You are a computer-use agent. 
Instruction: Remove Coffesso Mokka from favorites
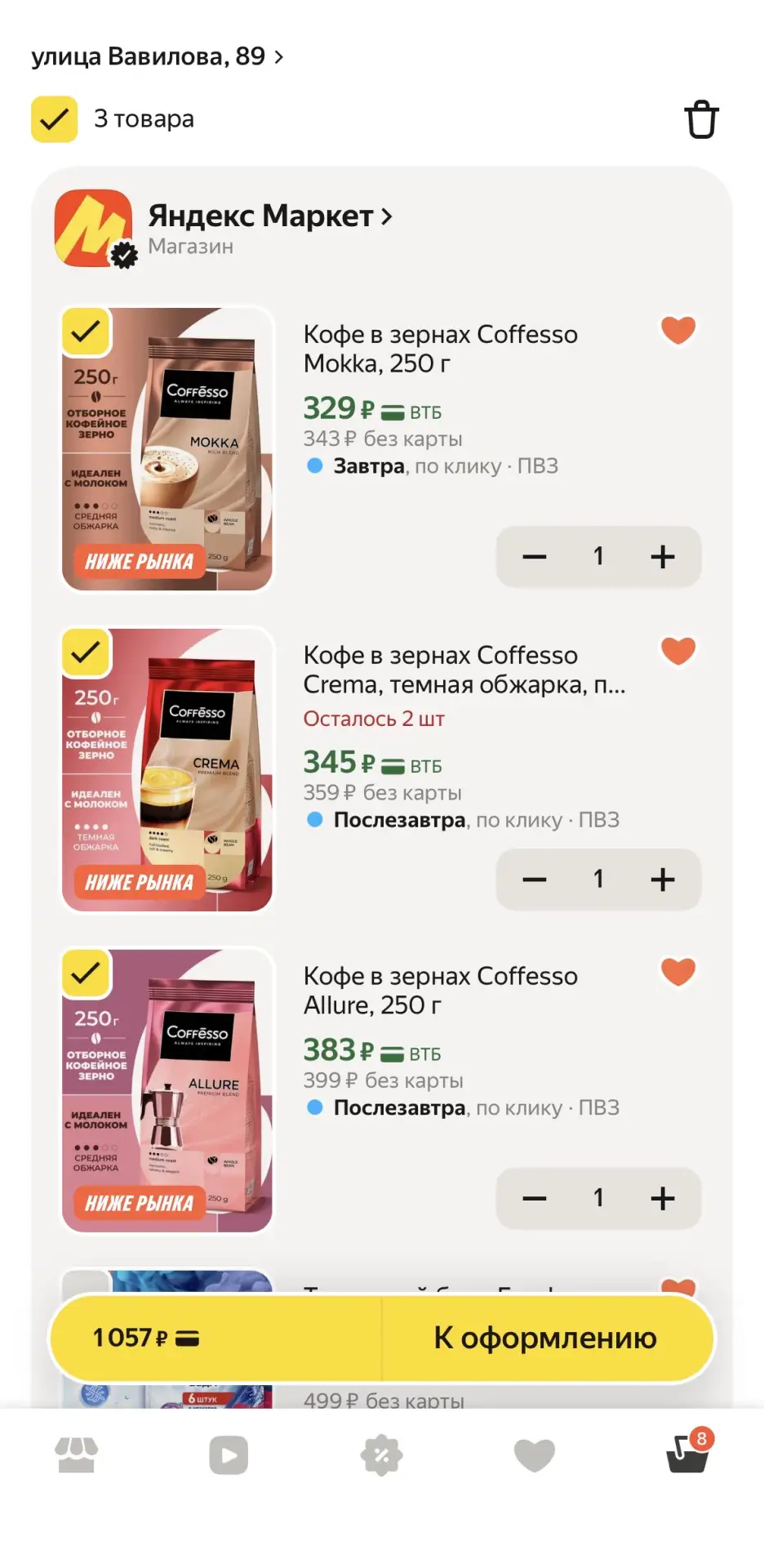tap(678, 330)
